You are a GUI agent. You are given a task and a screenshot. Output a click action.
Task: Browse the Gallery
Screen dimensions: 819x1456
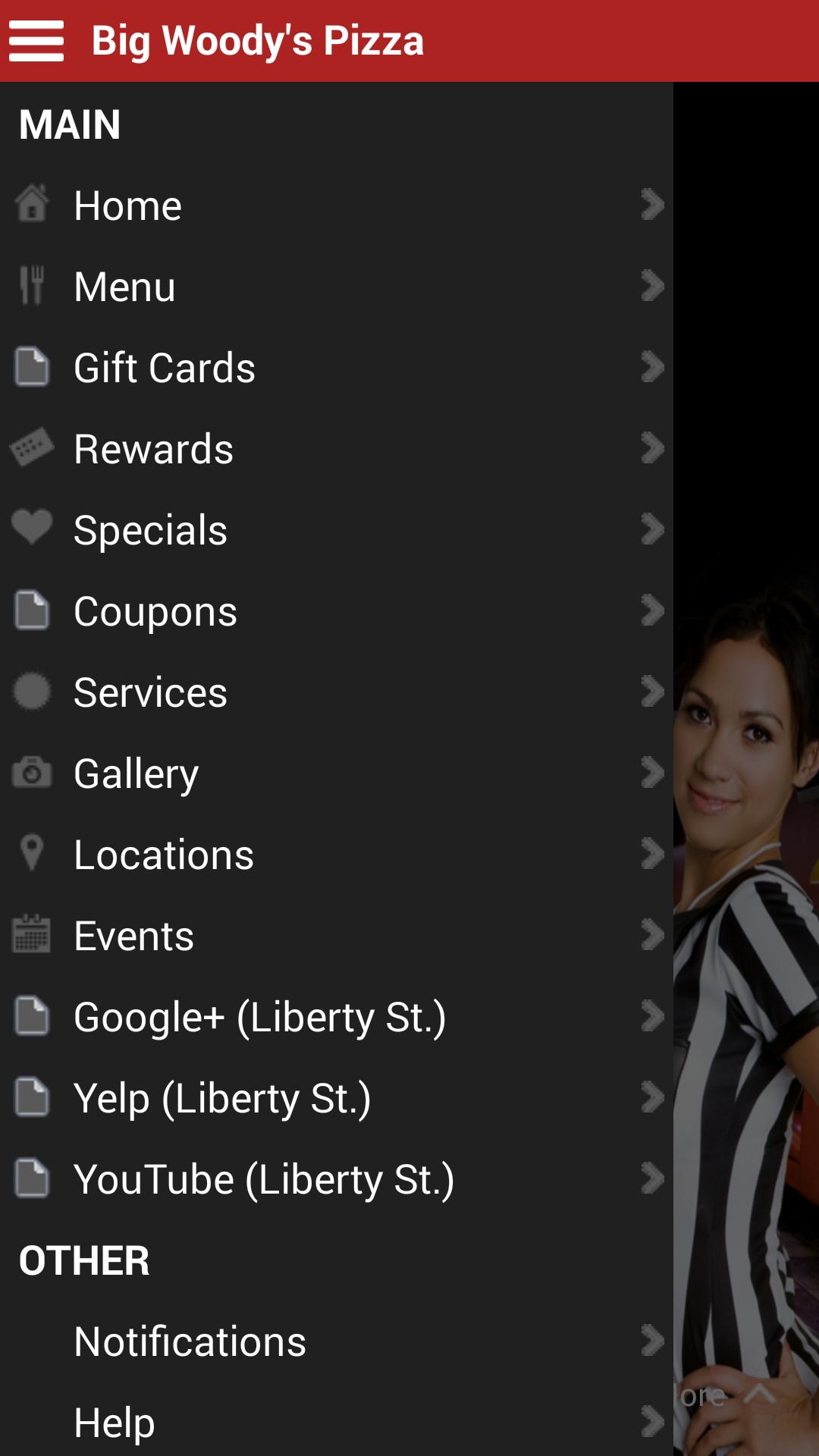coord(336,773)
